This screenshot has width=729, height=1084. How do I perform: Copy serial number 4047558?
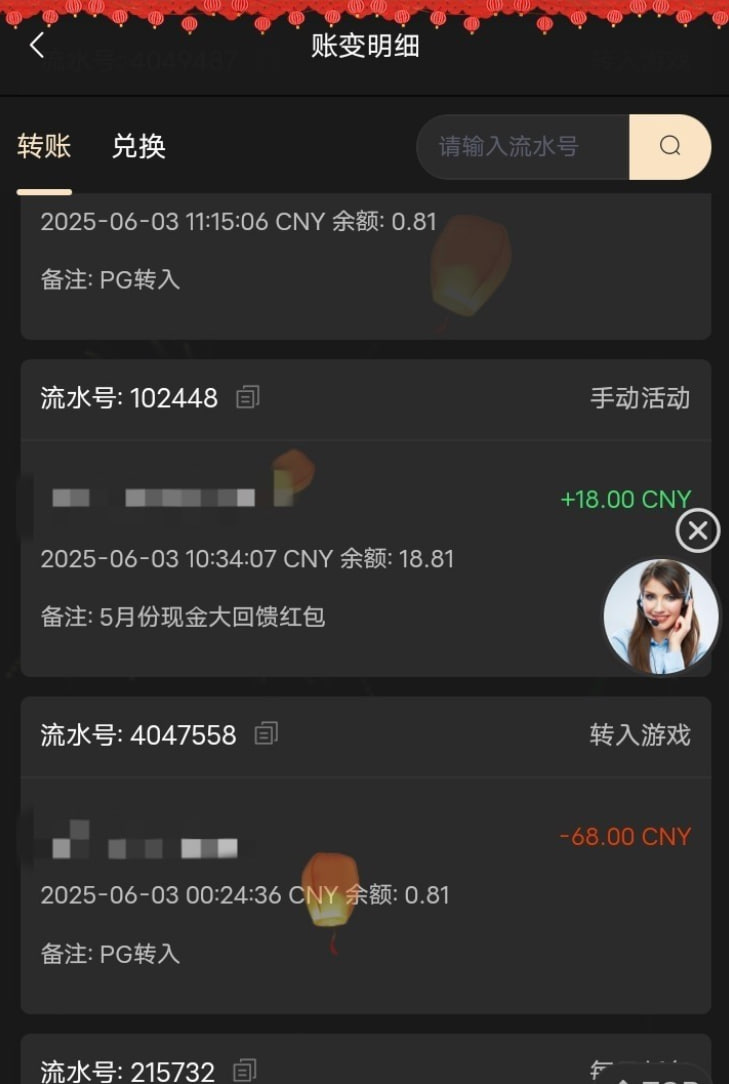(266, 735)
